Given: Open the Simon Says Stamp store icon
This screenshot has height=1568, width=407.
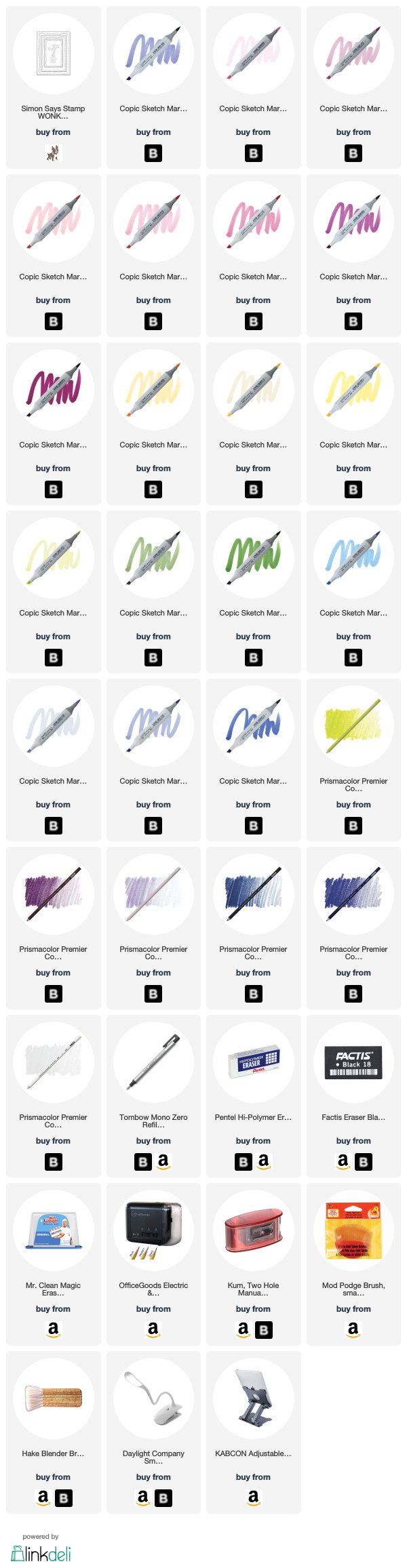Looking at the screenshot, I should [x=53, y=154].
